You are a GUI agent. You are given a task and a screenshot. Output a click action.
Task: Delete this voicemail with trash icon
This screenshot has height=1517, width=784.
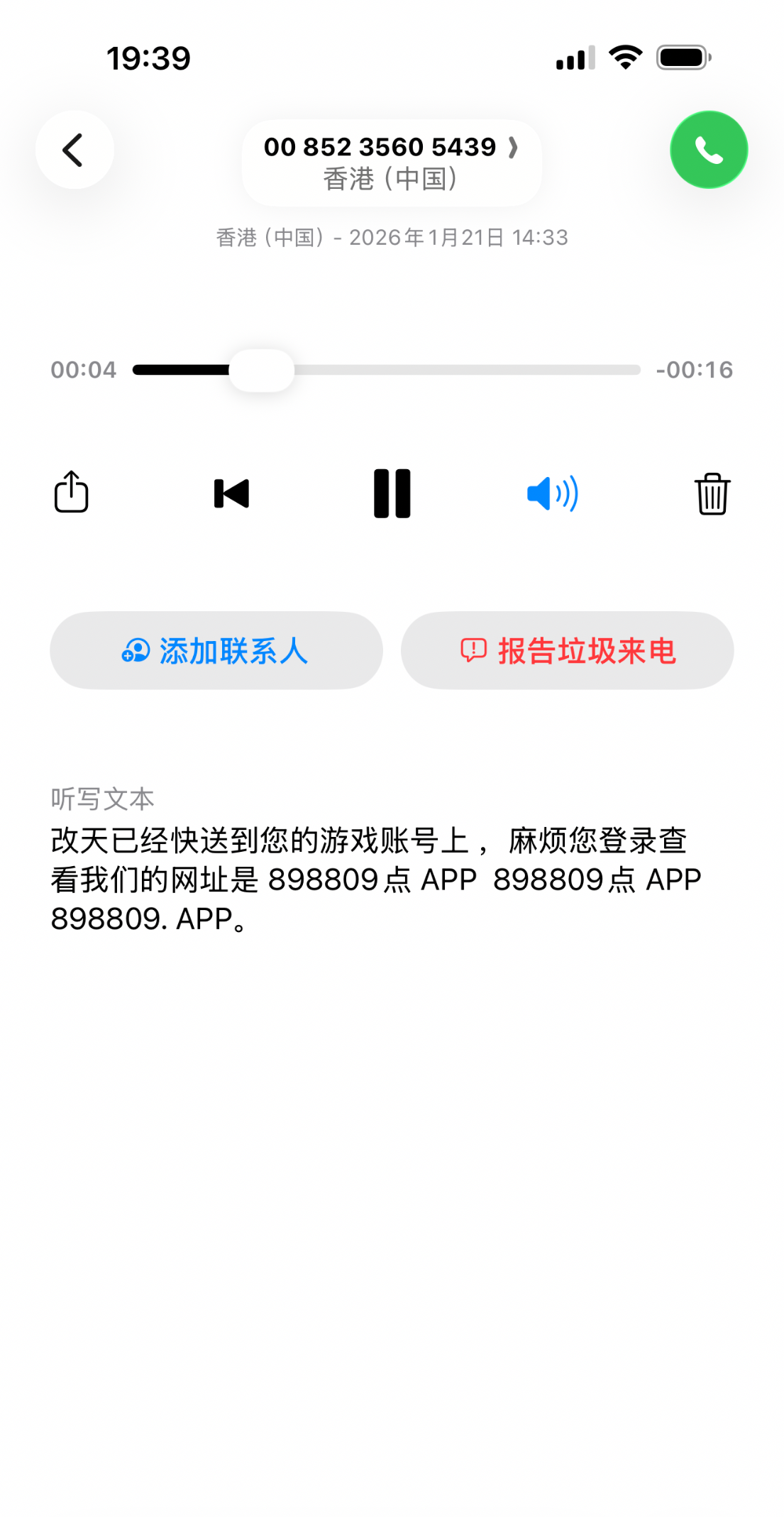pyautogui.click(x=712, y=493)
